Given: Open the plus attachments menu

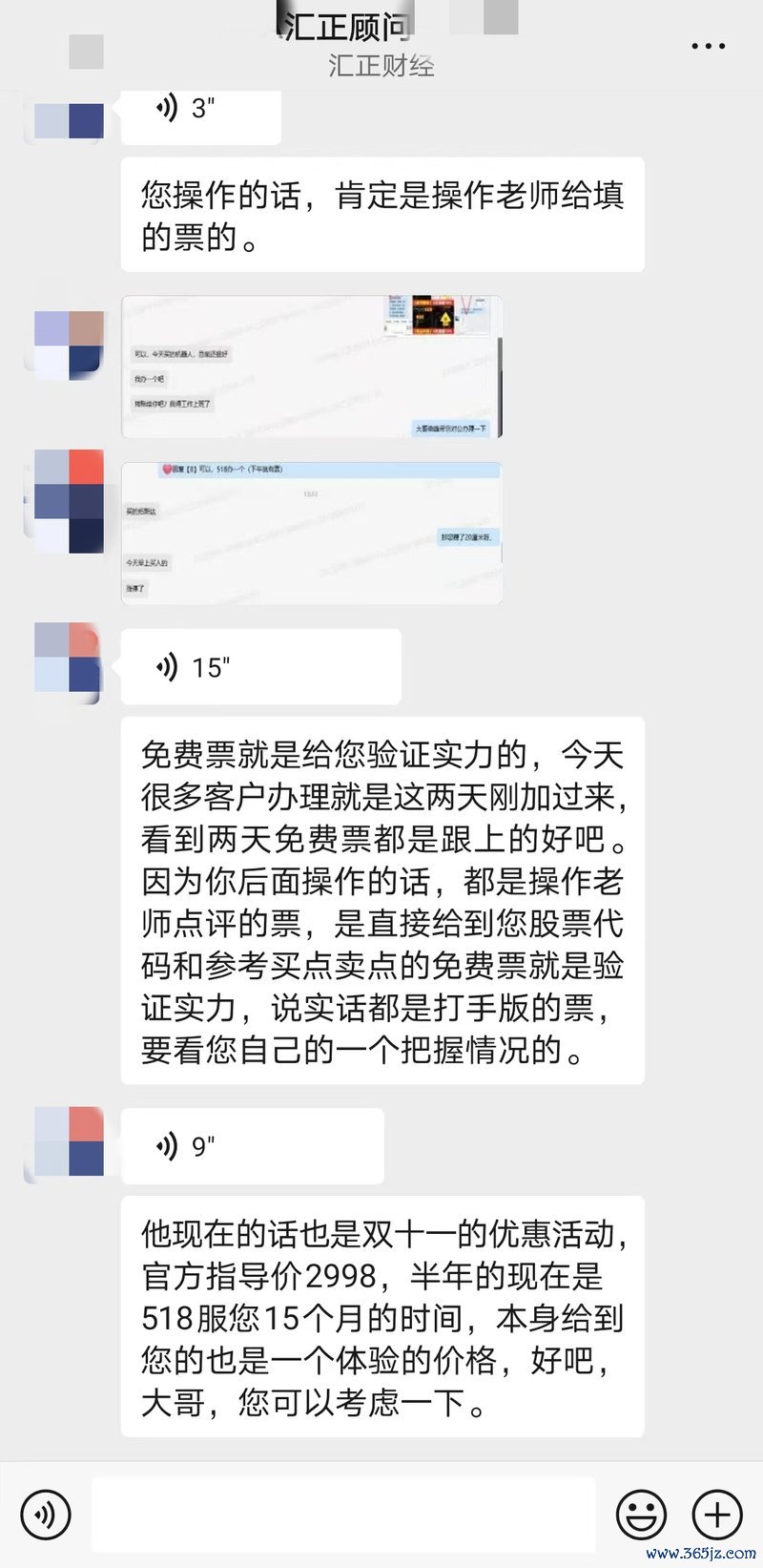Looking at the screenshot, I should point(717,1514).
